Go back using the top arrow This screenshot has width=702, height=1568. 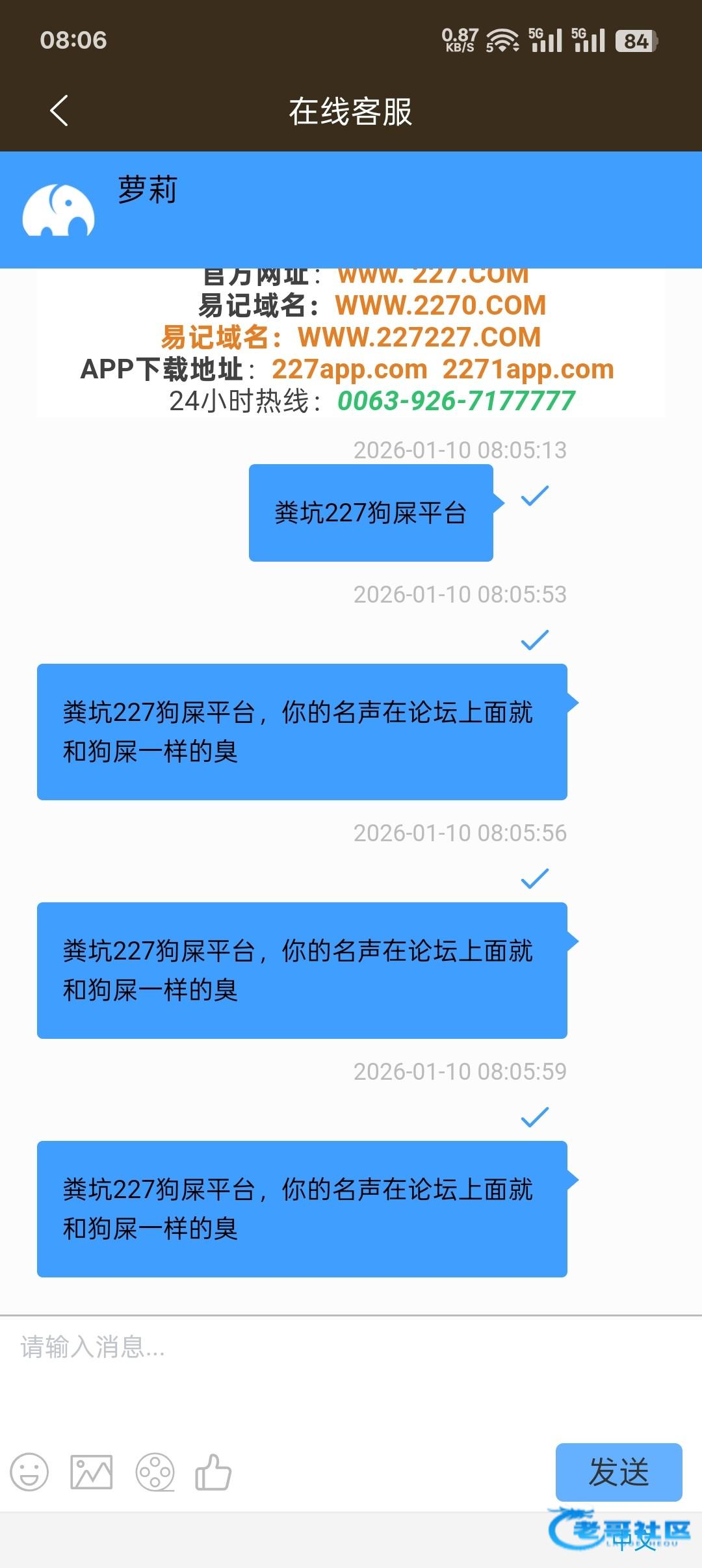coord(59,111)
